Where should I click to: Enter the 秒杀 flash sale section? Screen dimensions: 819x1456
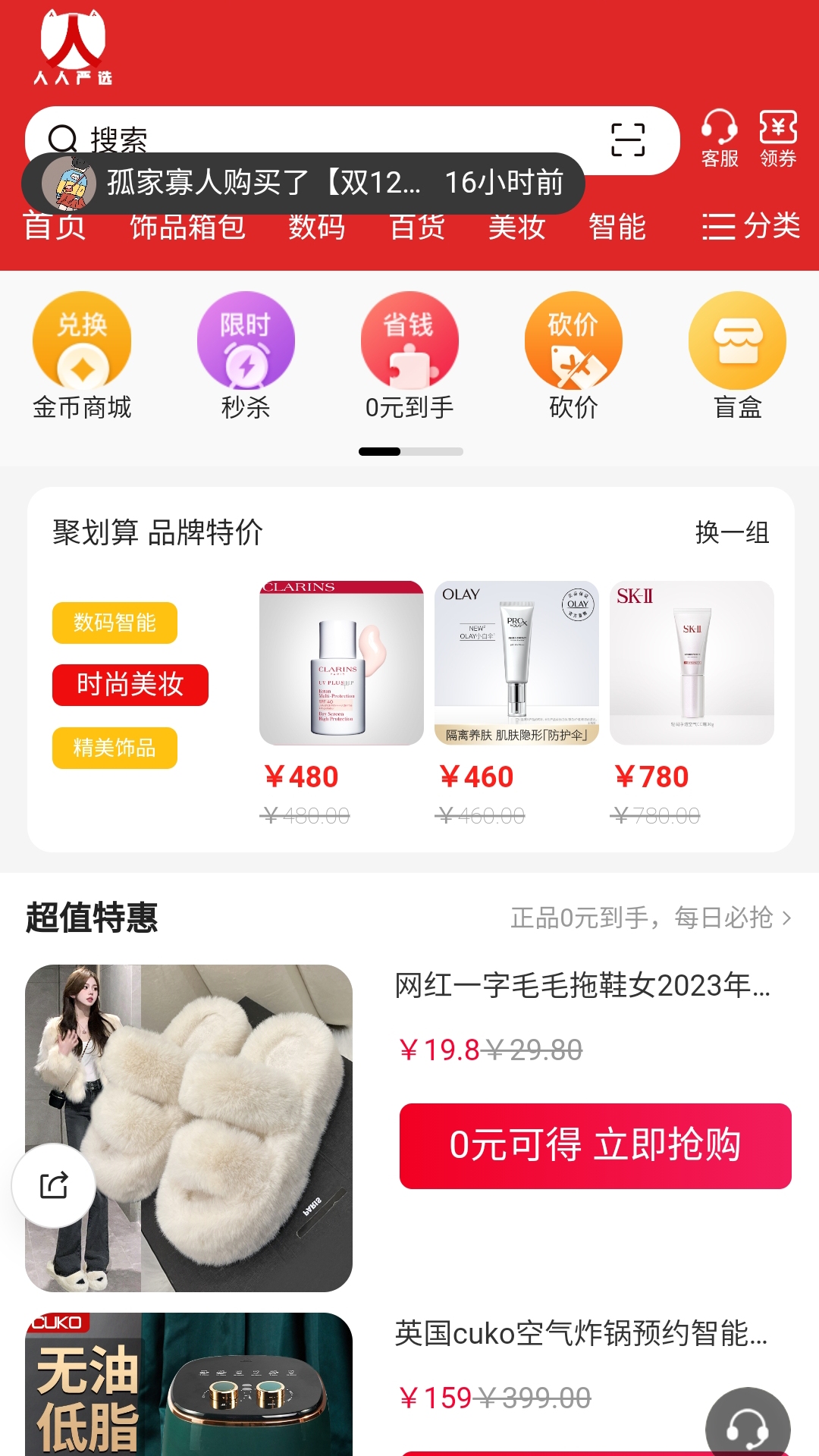245,340
